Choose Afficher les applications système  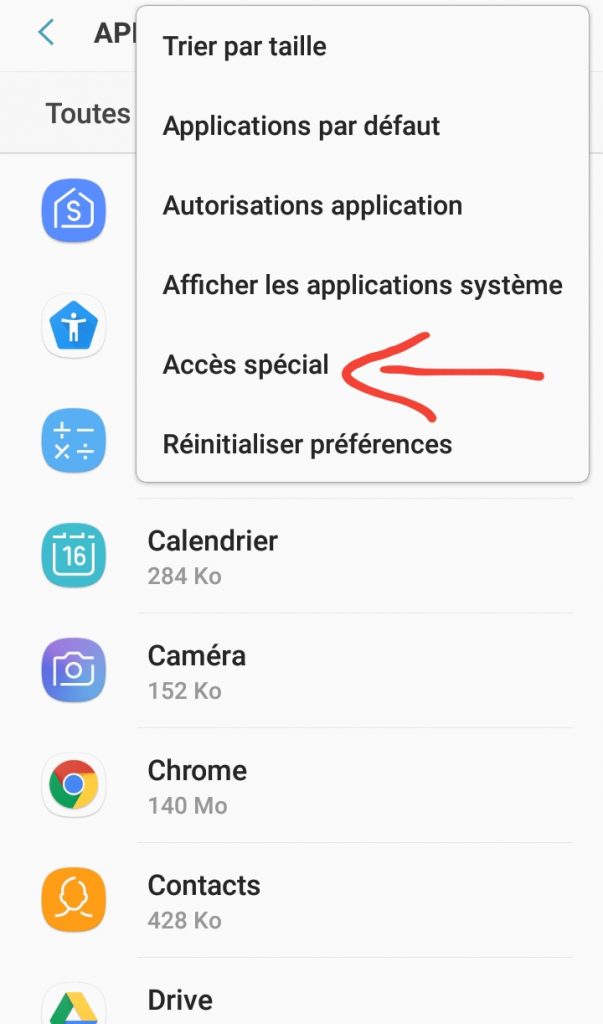(x=362, y=286)
